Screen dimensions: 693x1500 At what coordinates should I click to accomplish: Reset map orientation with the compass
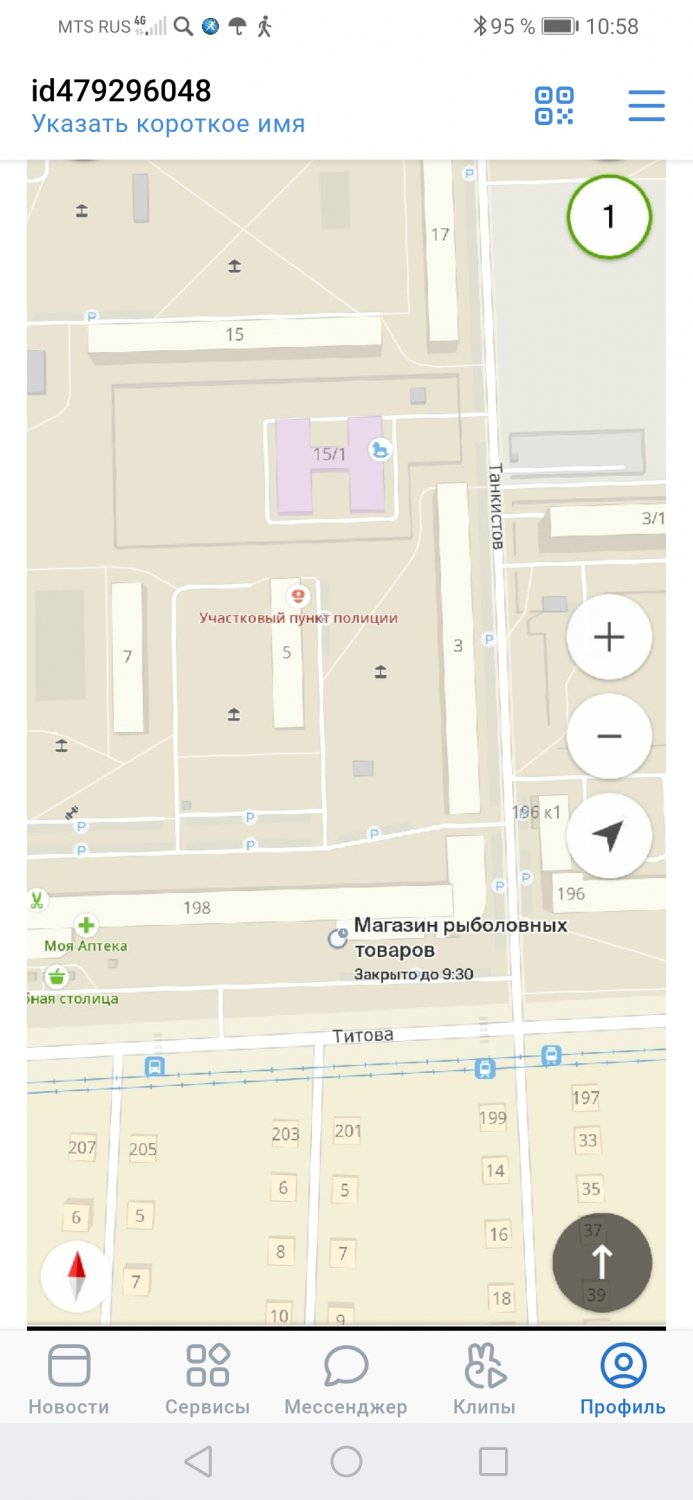point(76,1277)
